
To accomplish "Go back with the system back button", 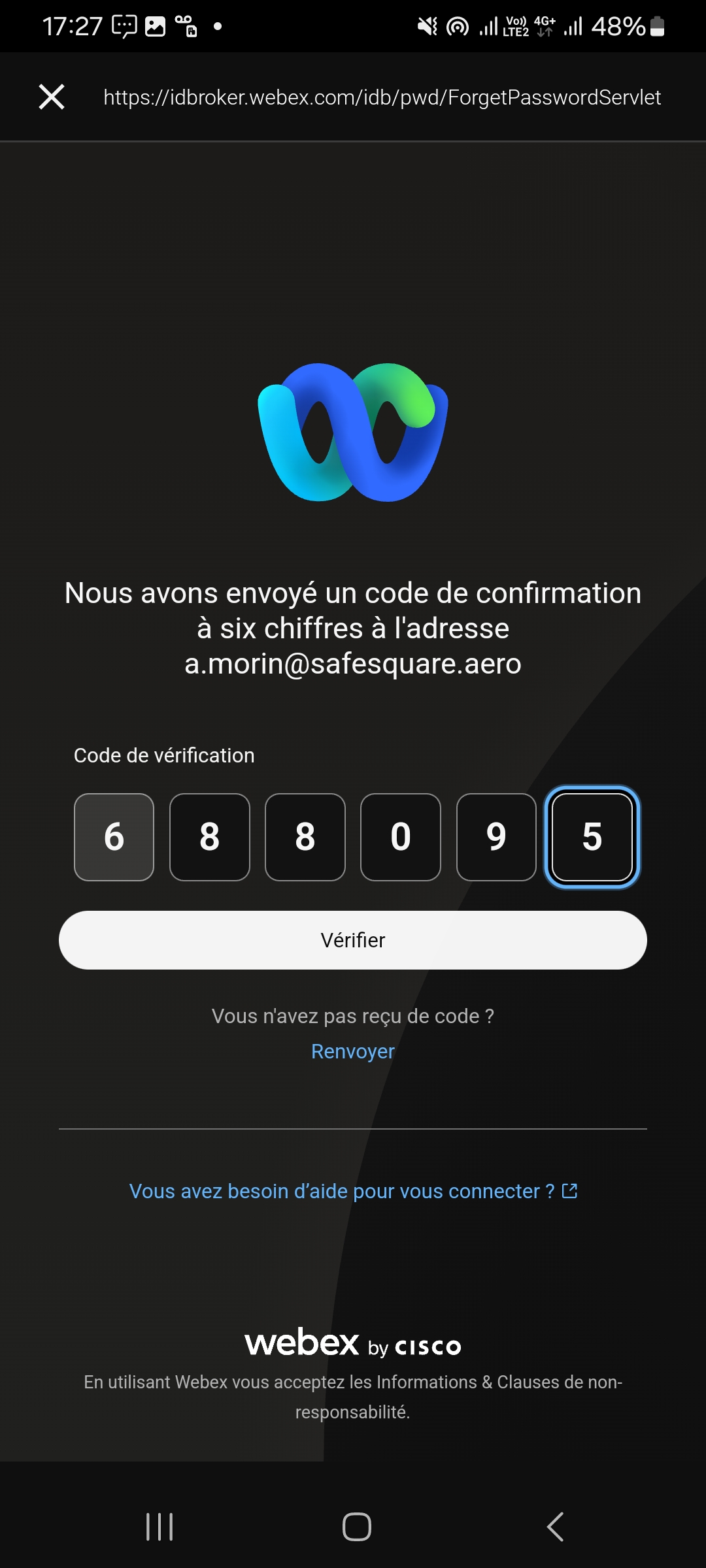I will coord(555,1527).
